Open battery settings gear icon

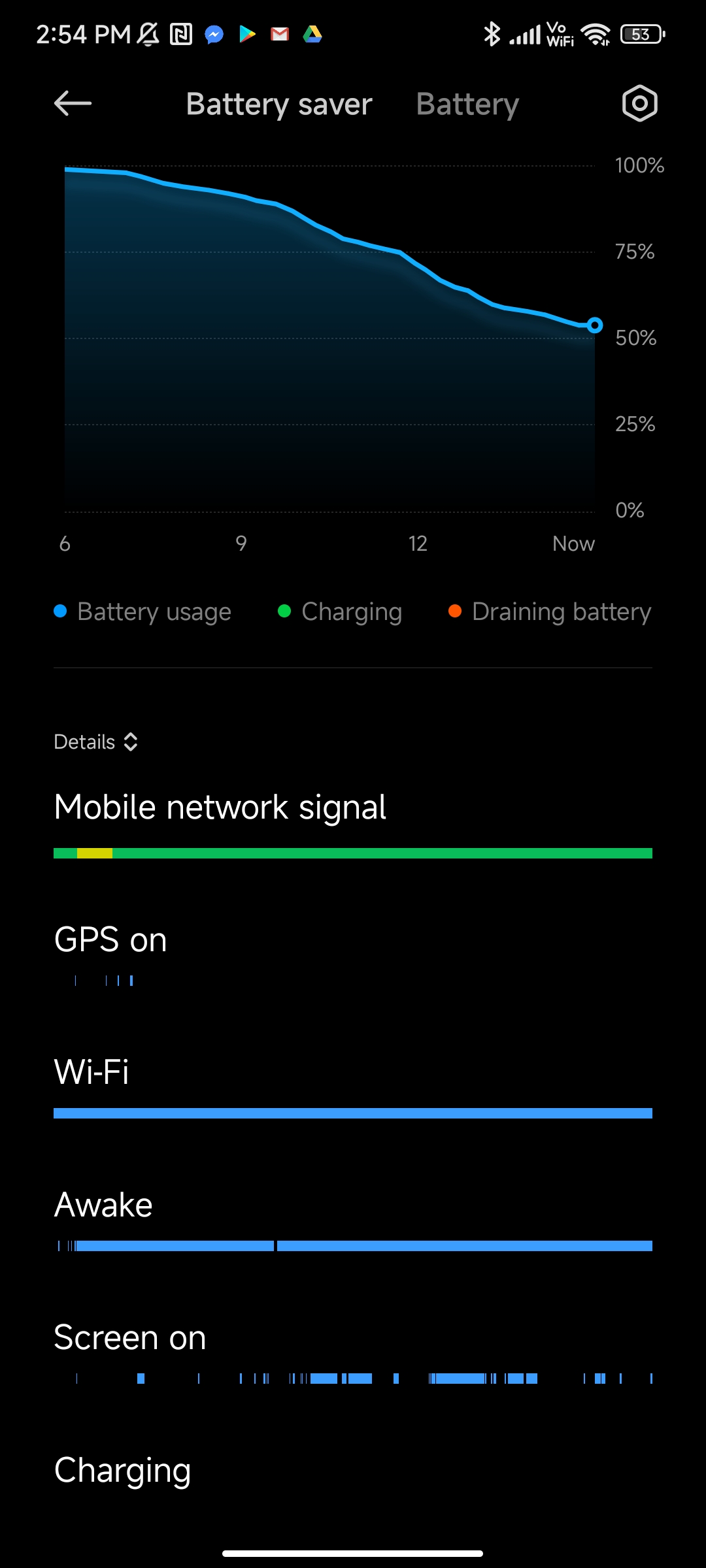click(639, 103)
